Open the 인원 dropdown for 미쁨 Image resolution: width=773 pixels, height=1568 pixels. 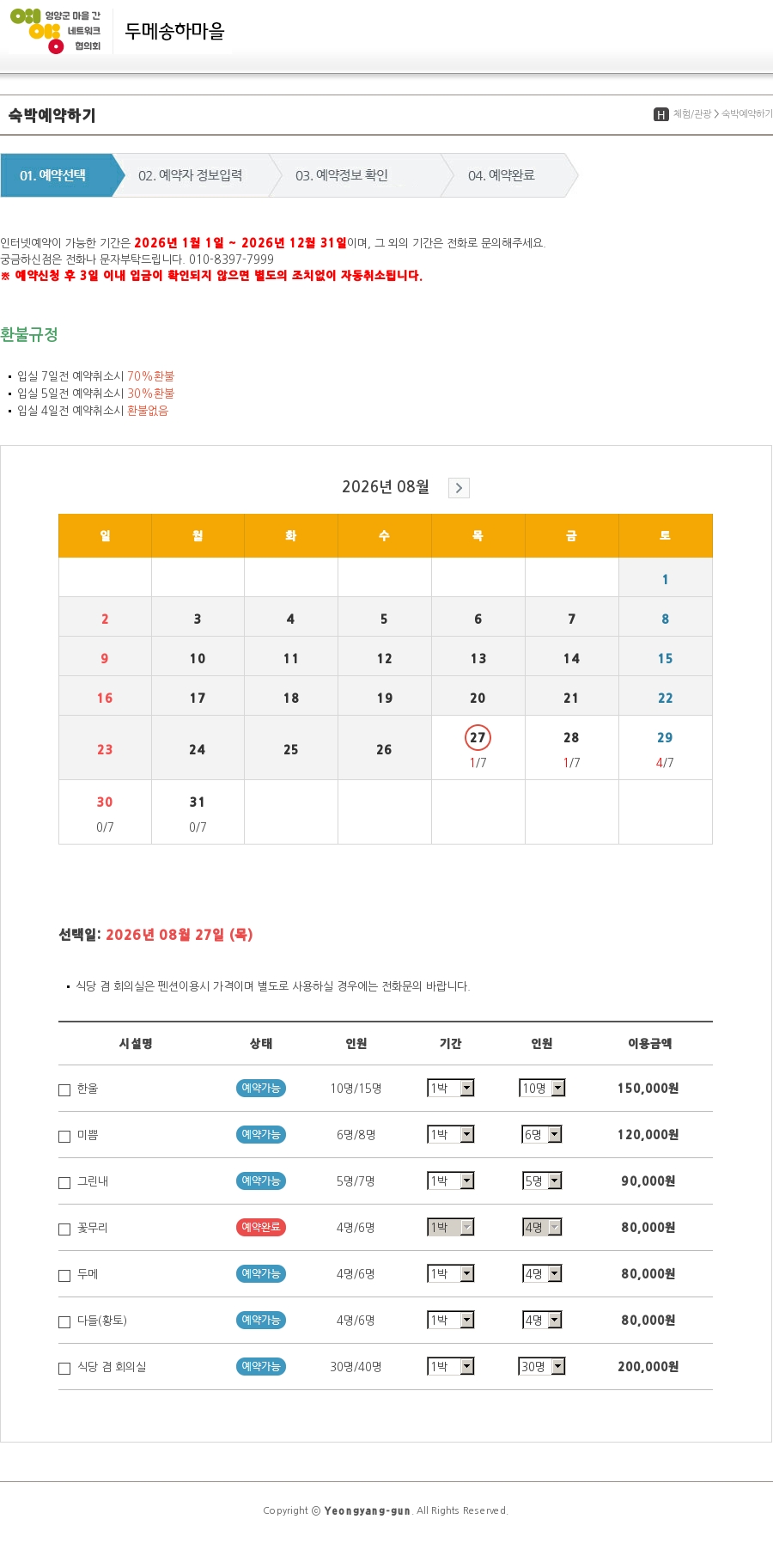click(x=542, y=1135)
